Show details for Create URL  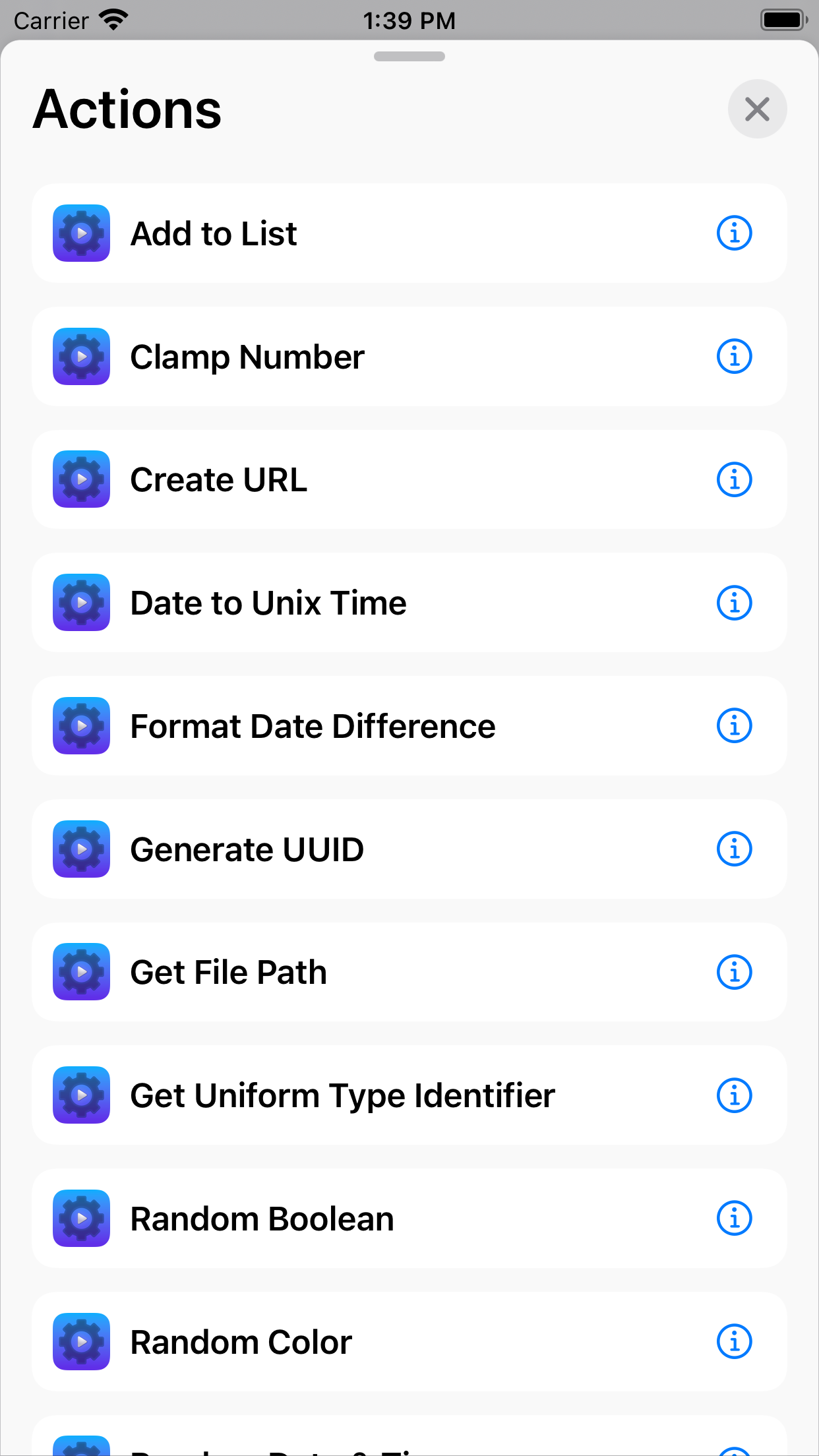734,480
